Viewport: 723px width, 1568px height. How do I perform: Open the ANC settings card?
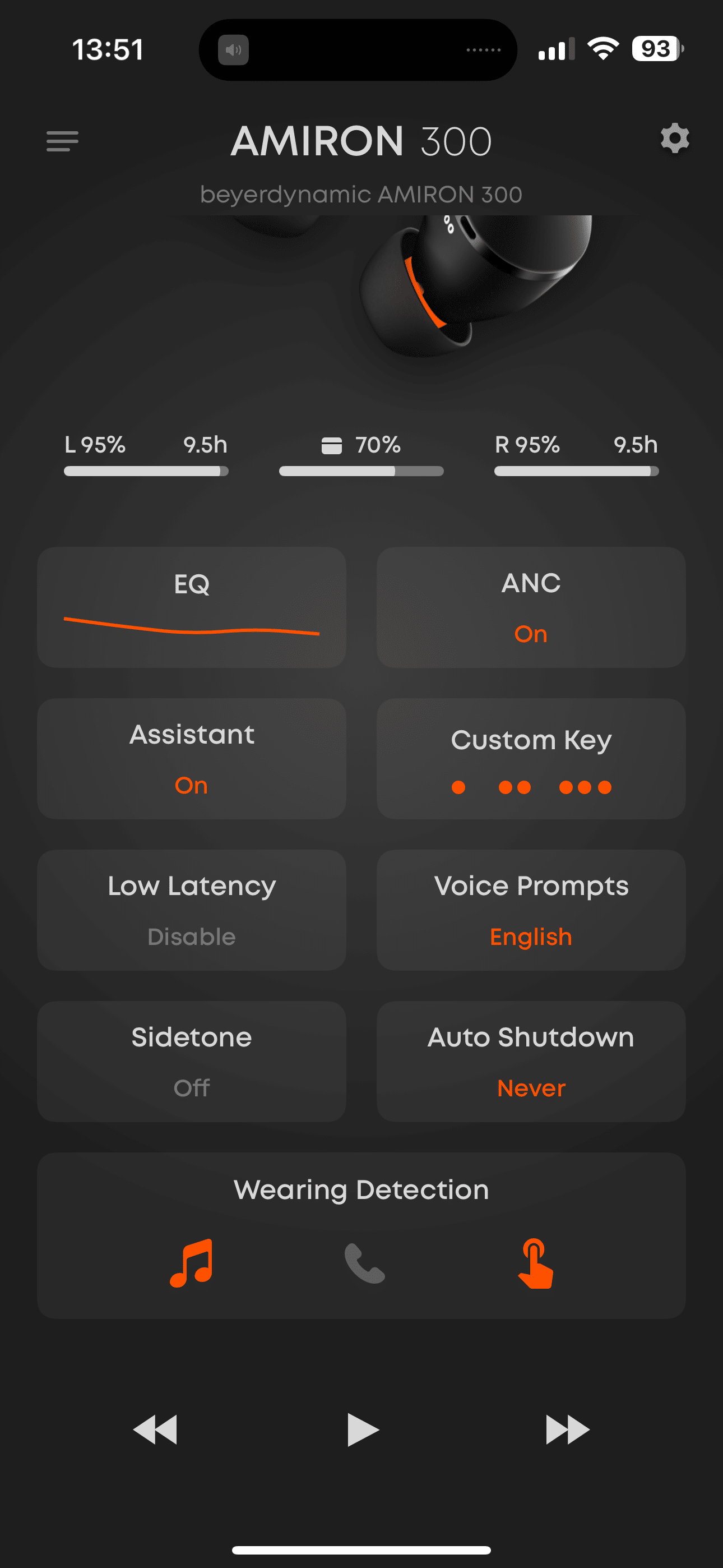[531, 607]
